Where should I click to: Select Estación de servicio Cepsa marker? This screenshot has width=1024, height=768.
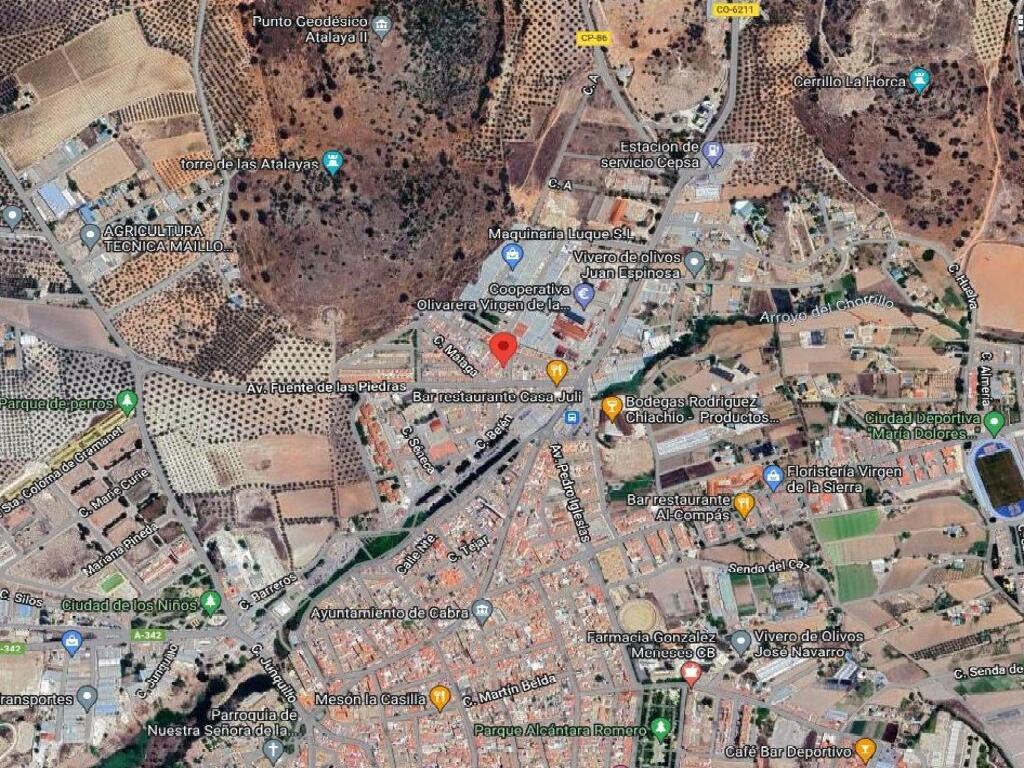712,152
